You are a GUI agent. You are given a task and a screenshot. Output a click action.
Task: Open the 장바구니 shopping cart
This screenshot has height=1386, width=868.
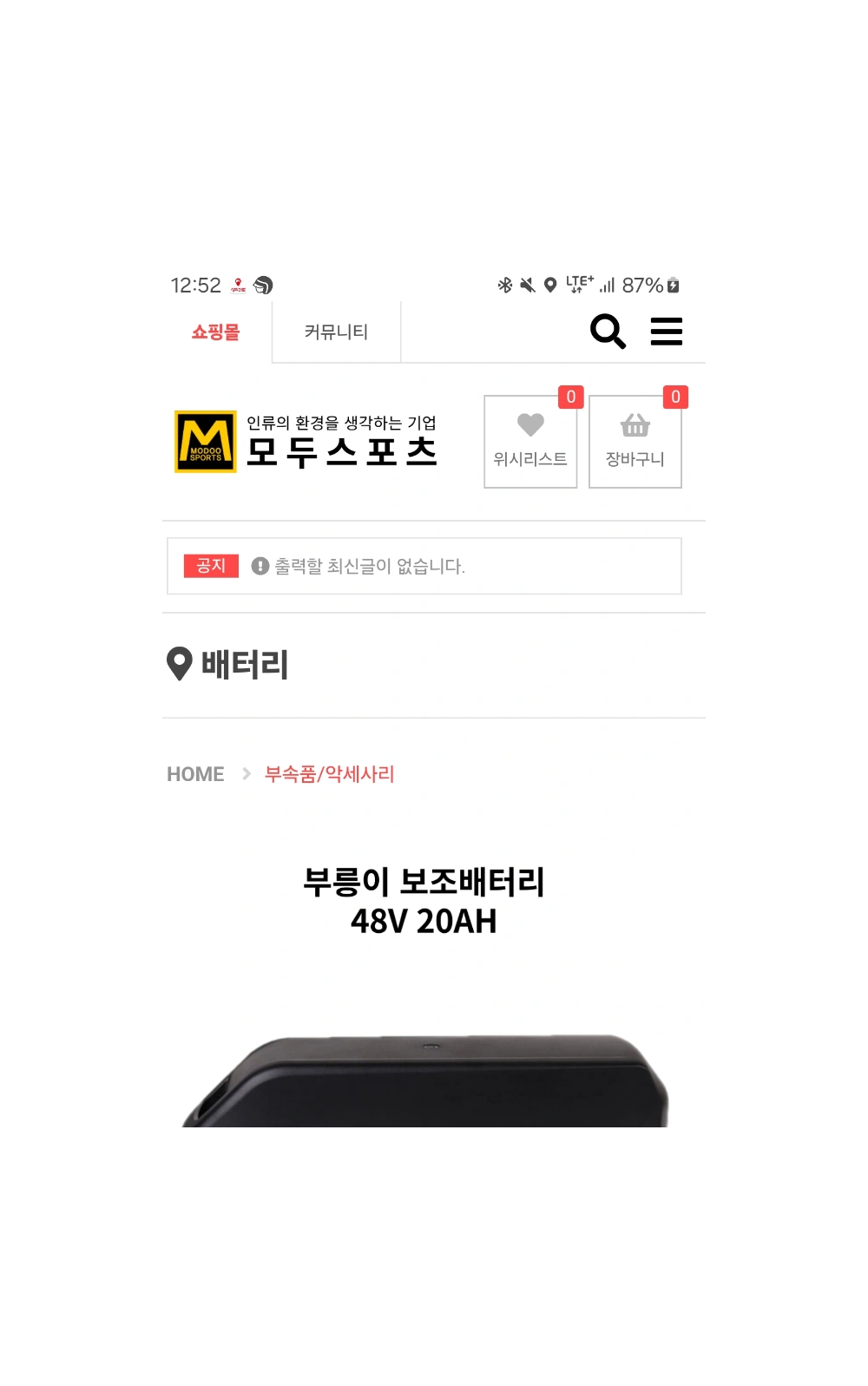pos(635,442)
